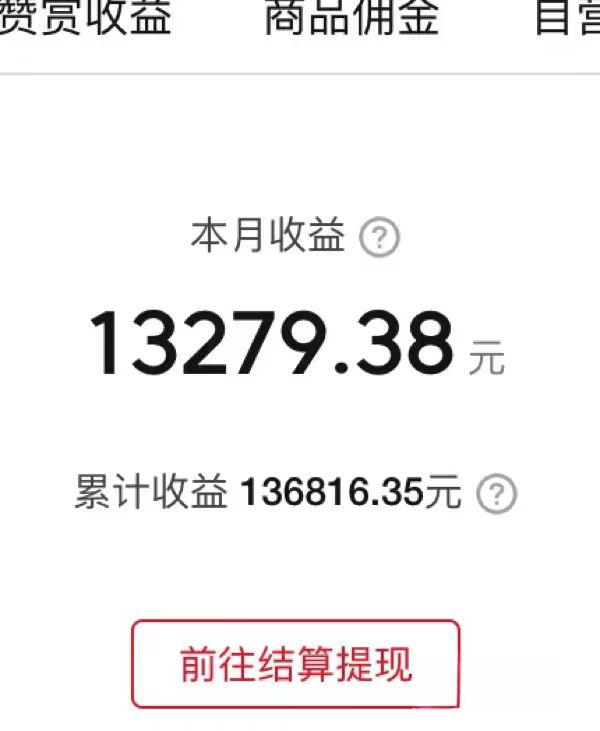Open help icon next to 累计收益
600x731 pixels.
click(496, 494)
